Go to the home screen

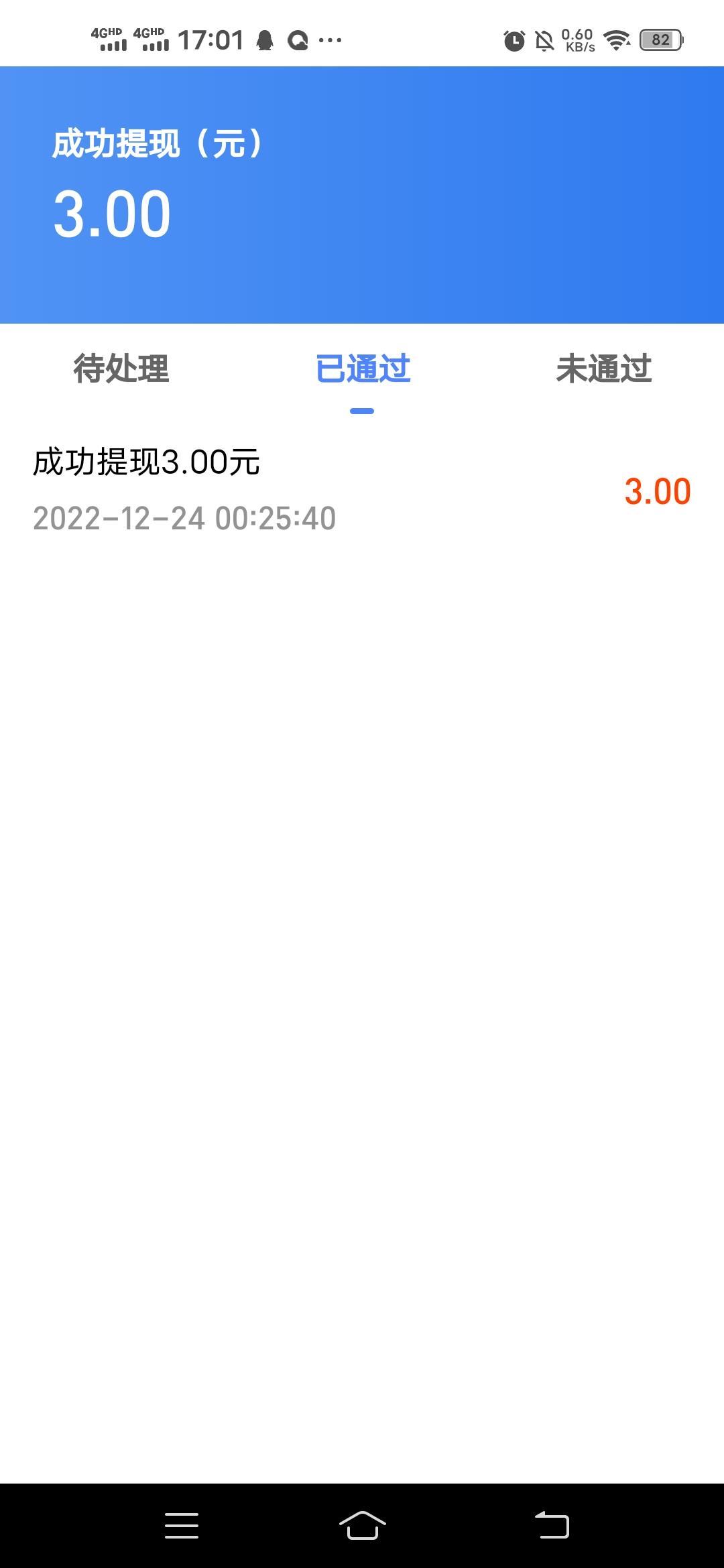point(362,1526)
